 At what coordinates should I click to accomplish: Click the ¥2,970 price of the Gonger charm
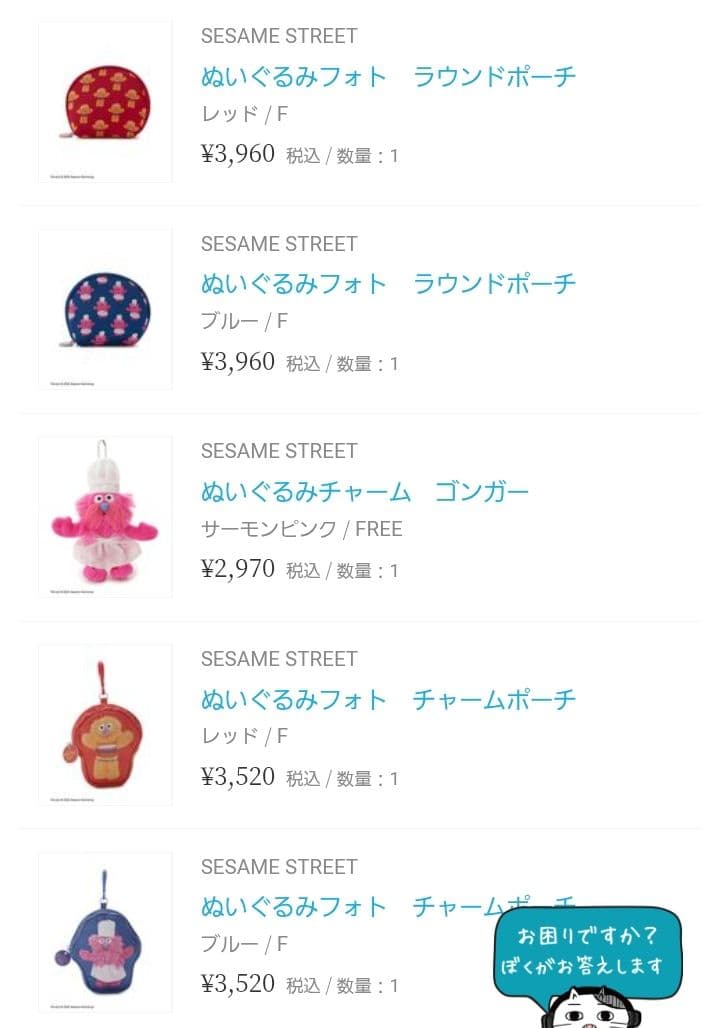point(238,567)
